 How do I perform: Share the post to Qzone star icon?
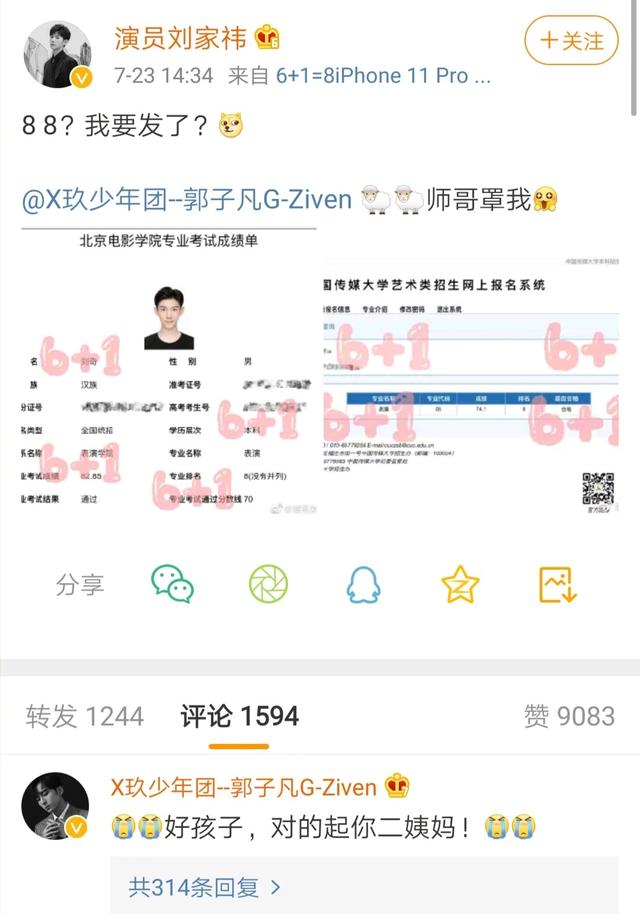460,584
